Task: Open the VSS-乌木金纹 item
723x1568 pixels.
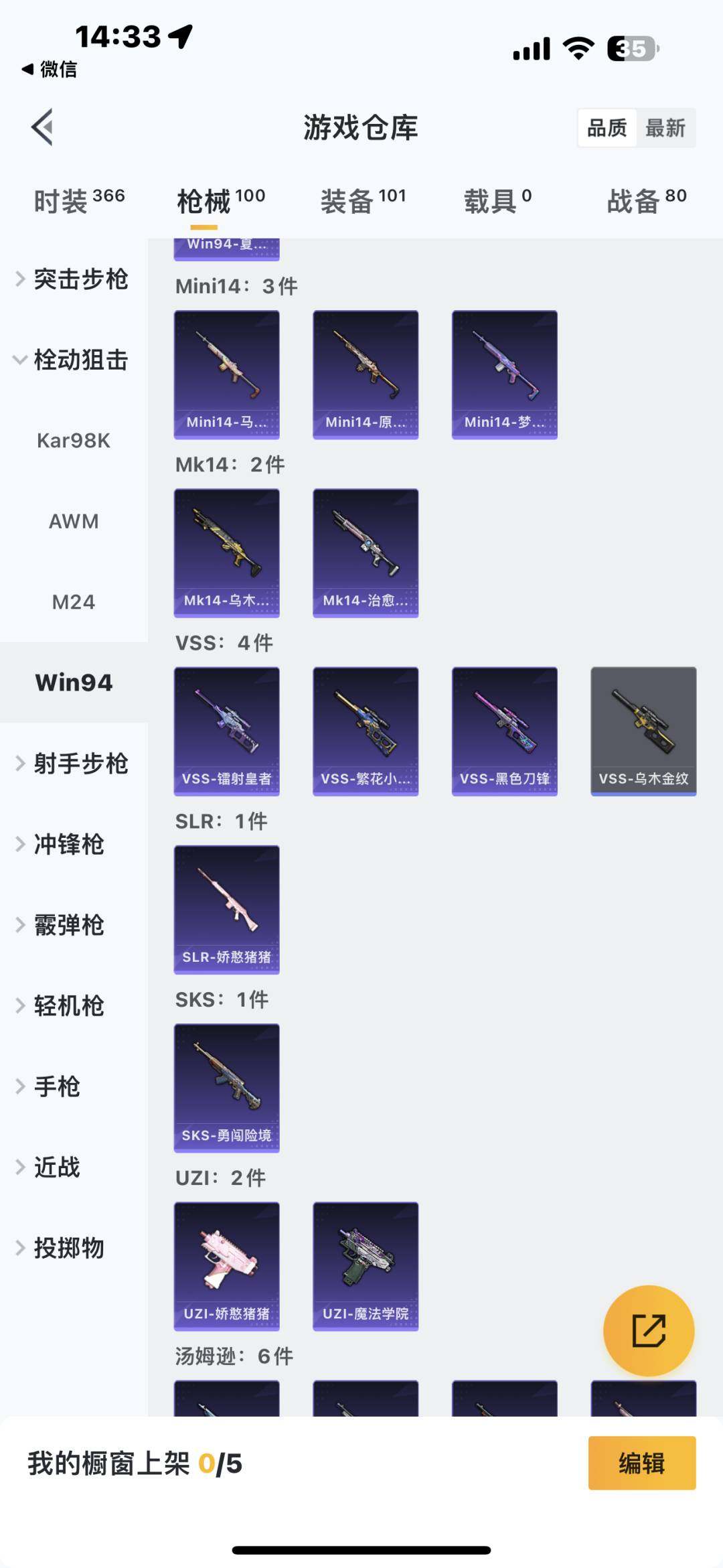Action: 643,730
